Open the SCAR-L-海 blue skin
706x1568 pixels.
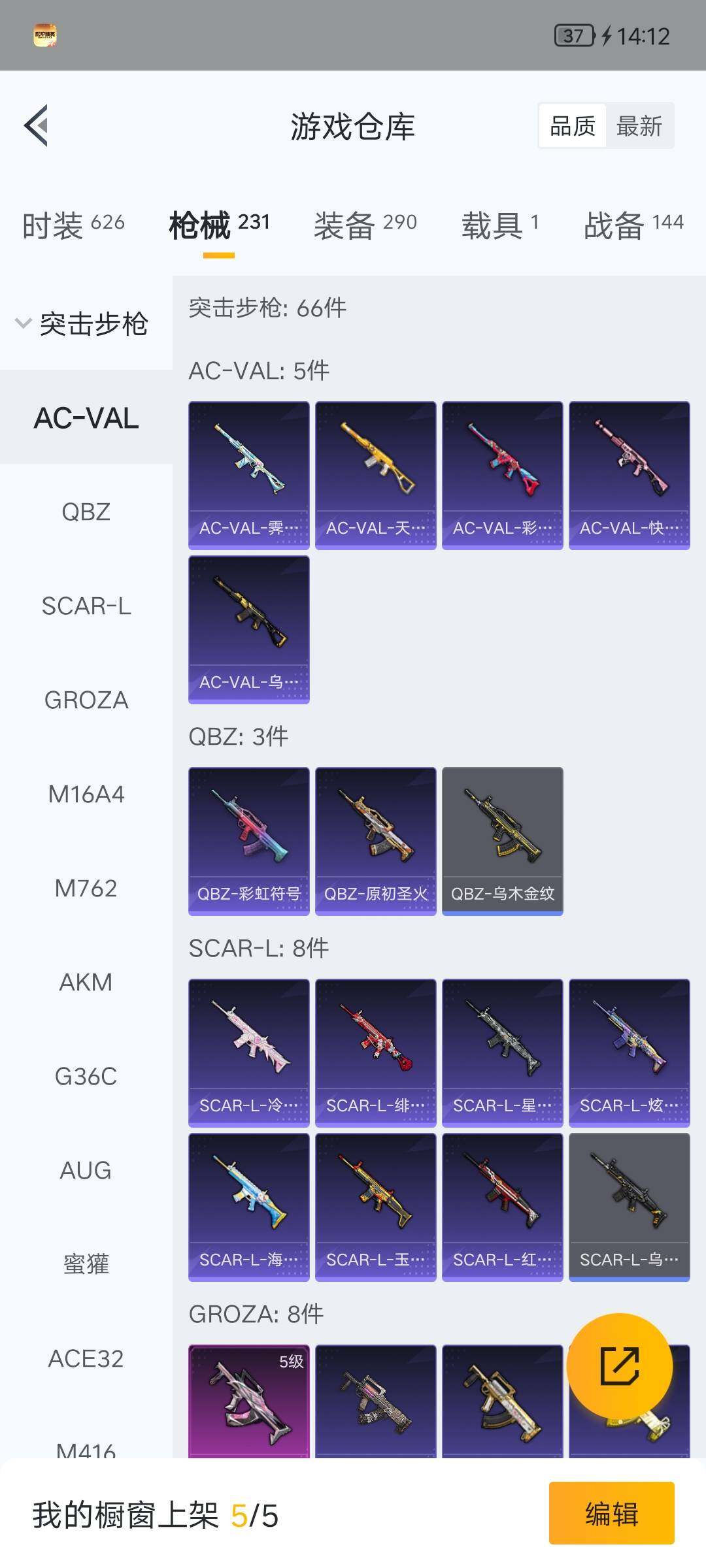coord(248,1207)
